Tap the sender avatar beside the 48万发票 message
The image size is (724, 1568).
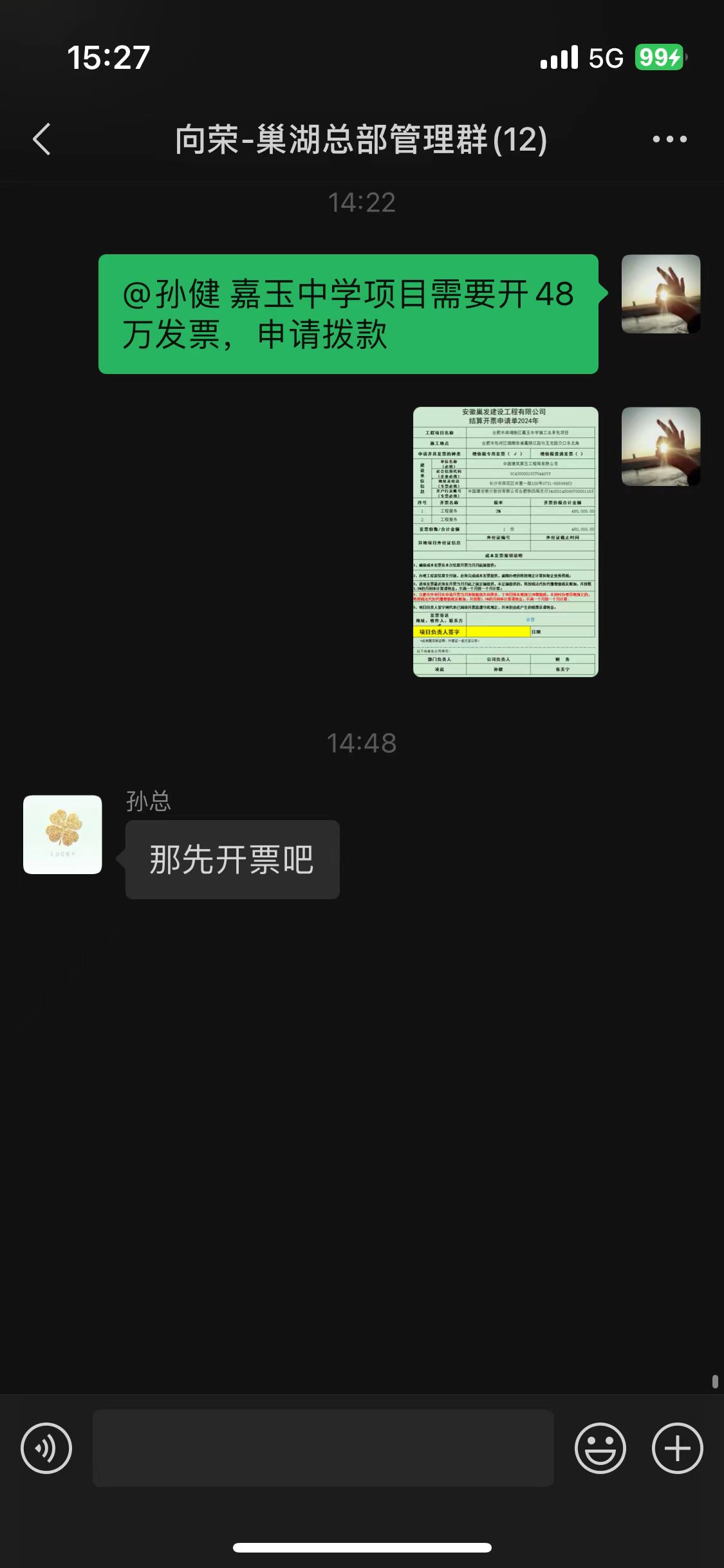[x=660, y=294]
